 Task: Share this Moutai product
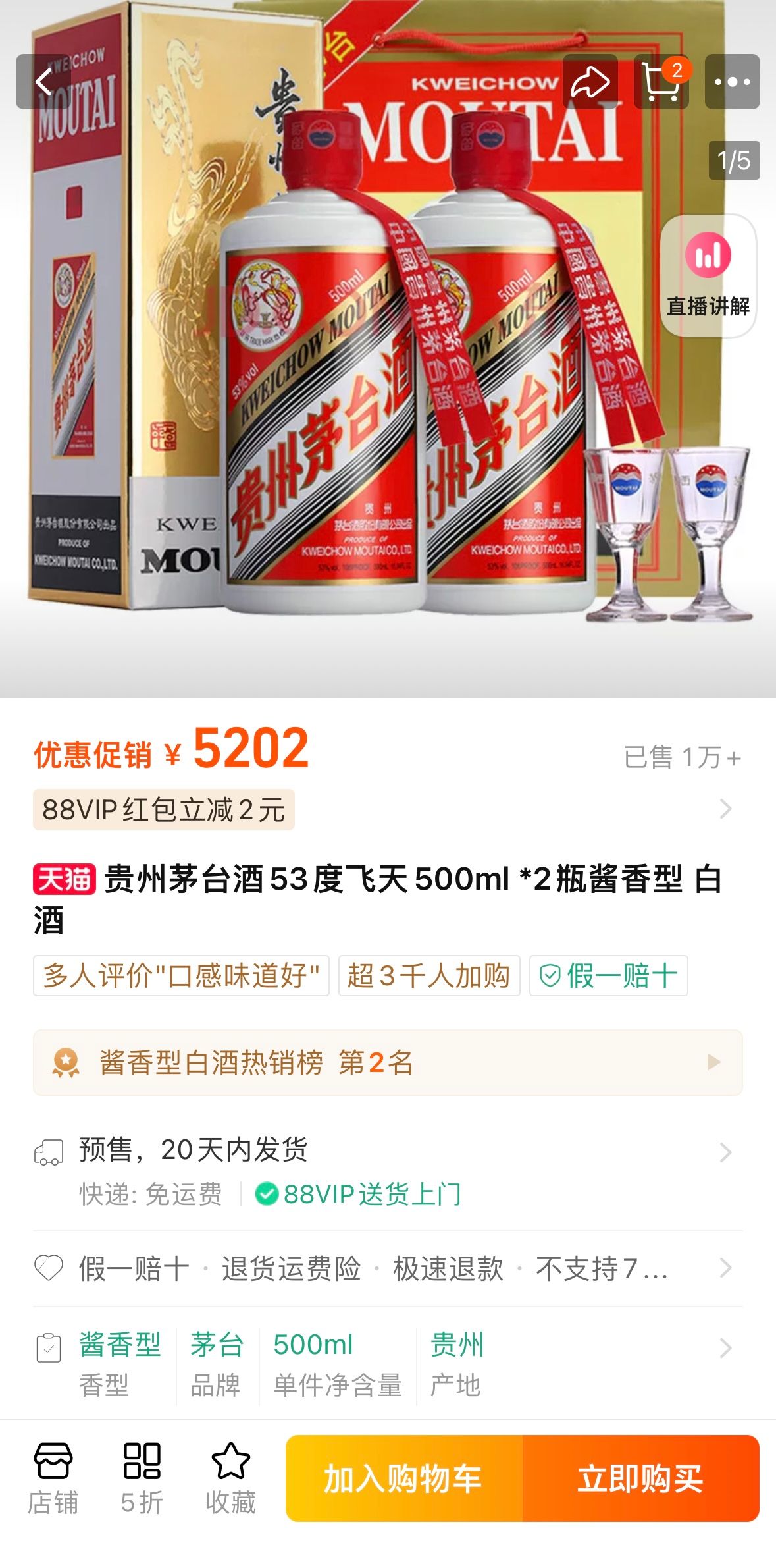pos(590,82)
